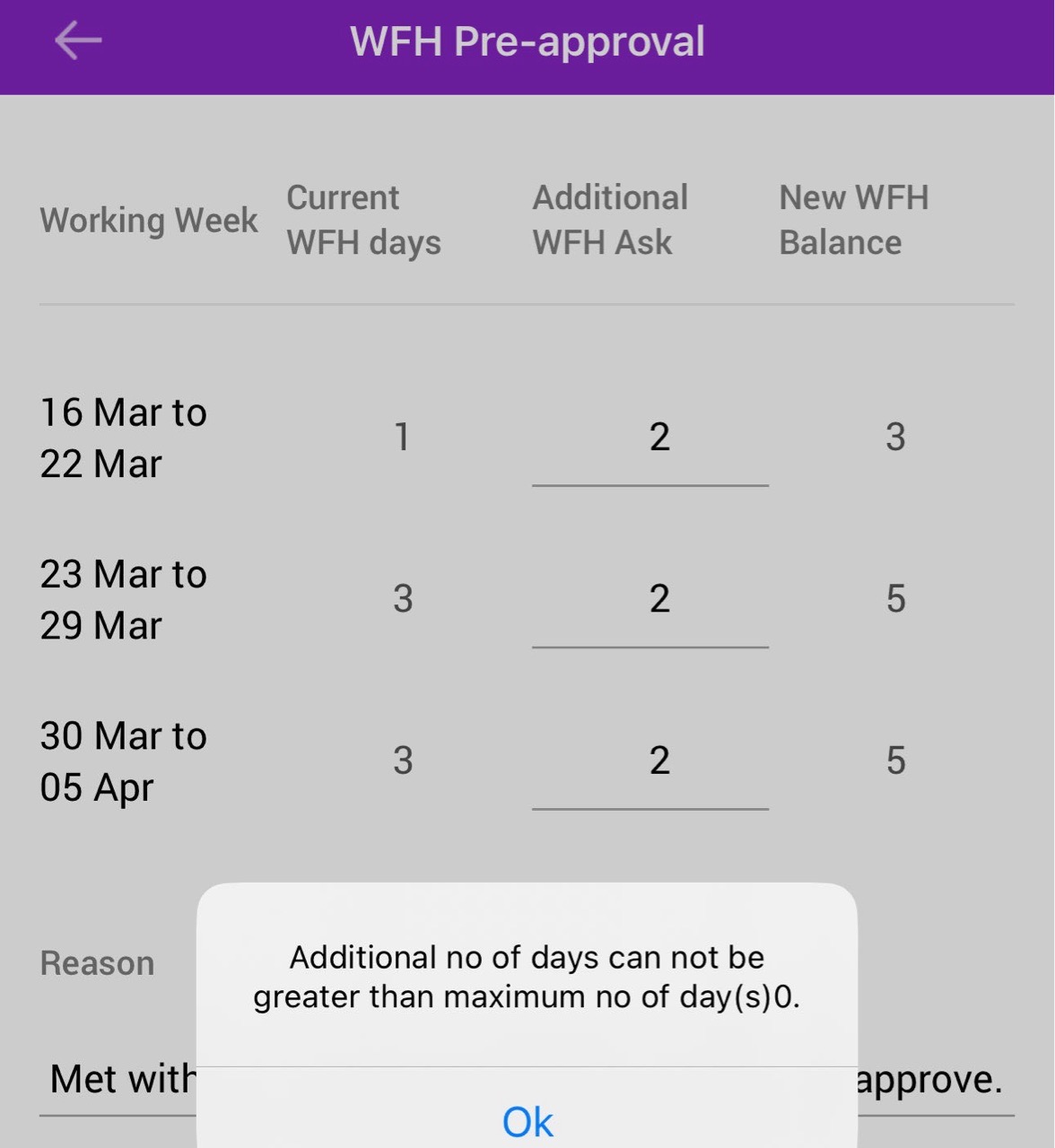This screenshot has height=1148, width=1055.
Task: Edit Additional WFH Ask for 16 Mar week
Action: pyautogui.click(x=650, y=439)
